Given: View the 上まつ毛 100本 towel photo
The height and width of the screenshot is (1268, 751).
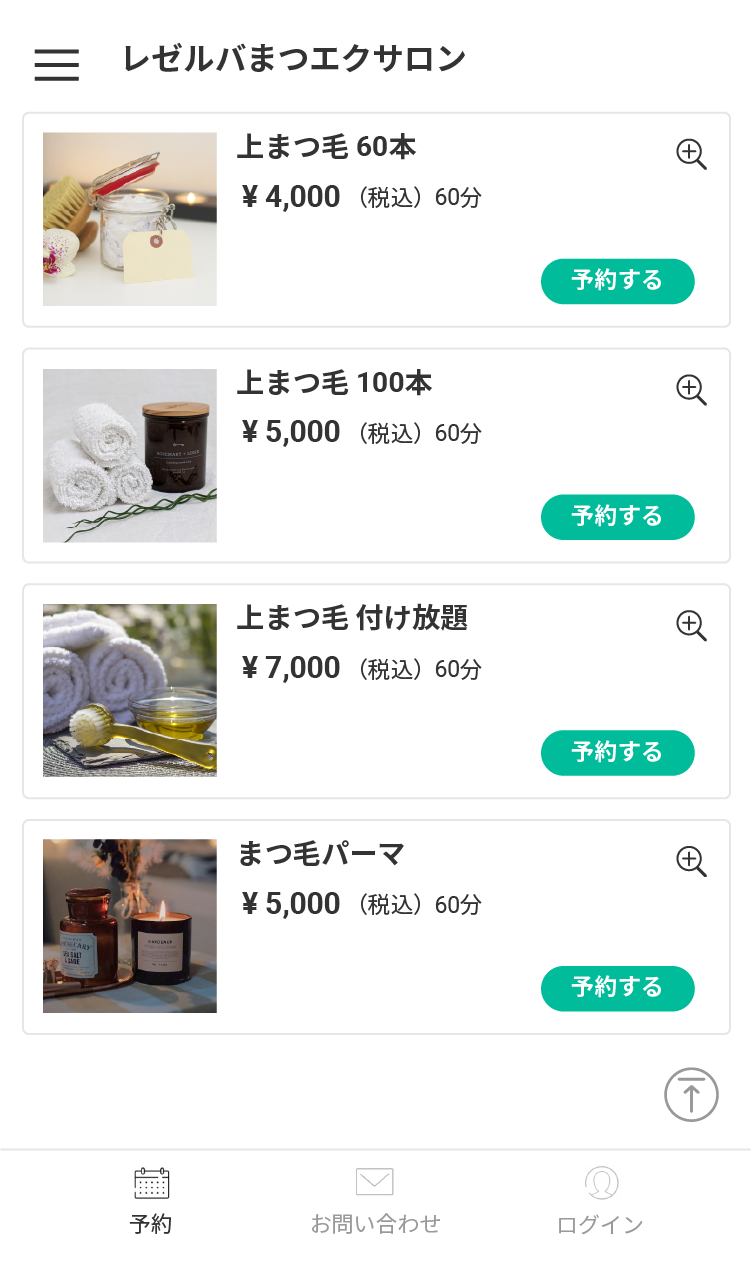Looking at the screenshot, I should (130, 455).
